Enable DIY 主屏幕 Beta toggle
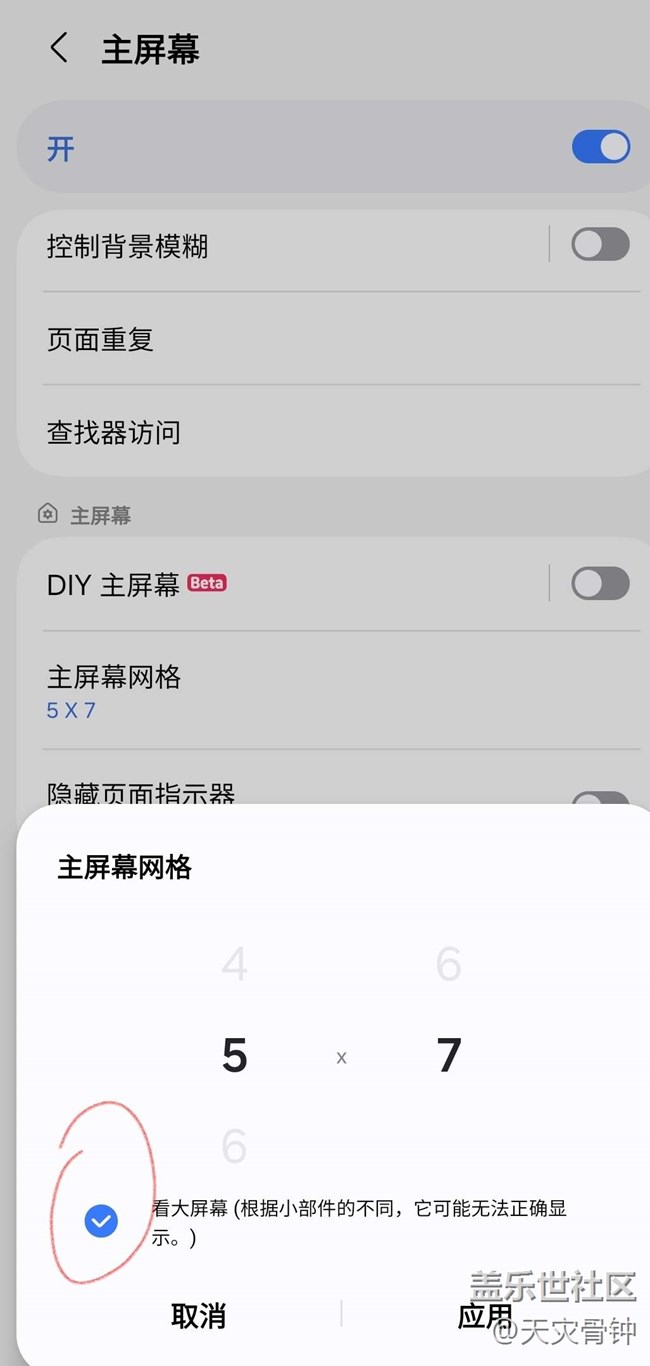Image resolution: width=650 pixels, height=1366 pixels. click(600, 583)
